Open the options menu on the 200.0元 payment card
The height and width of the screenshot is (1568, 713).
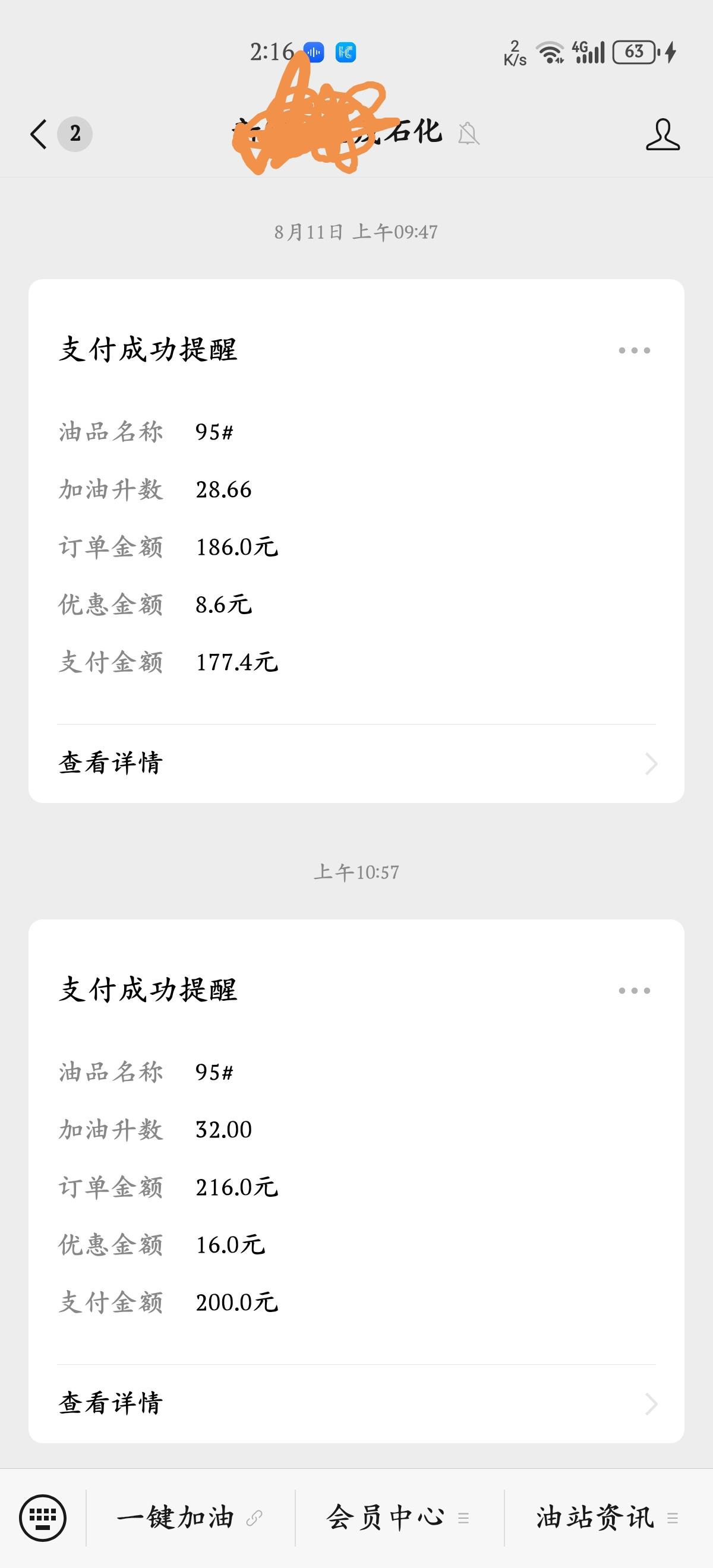coord(634,990)
